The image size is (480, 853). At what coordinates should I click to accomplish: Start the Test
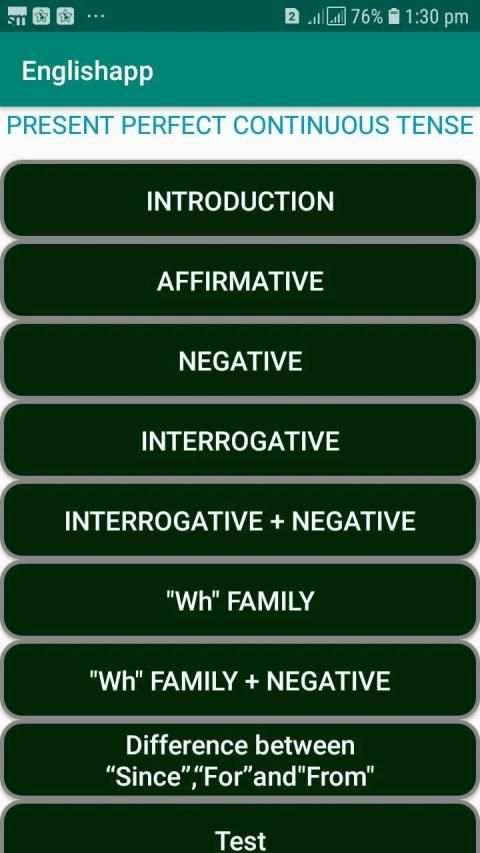[240, 829]
